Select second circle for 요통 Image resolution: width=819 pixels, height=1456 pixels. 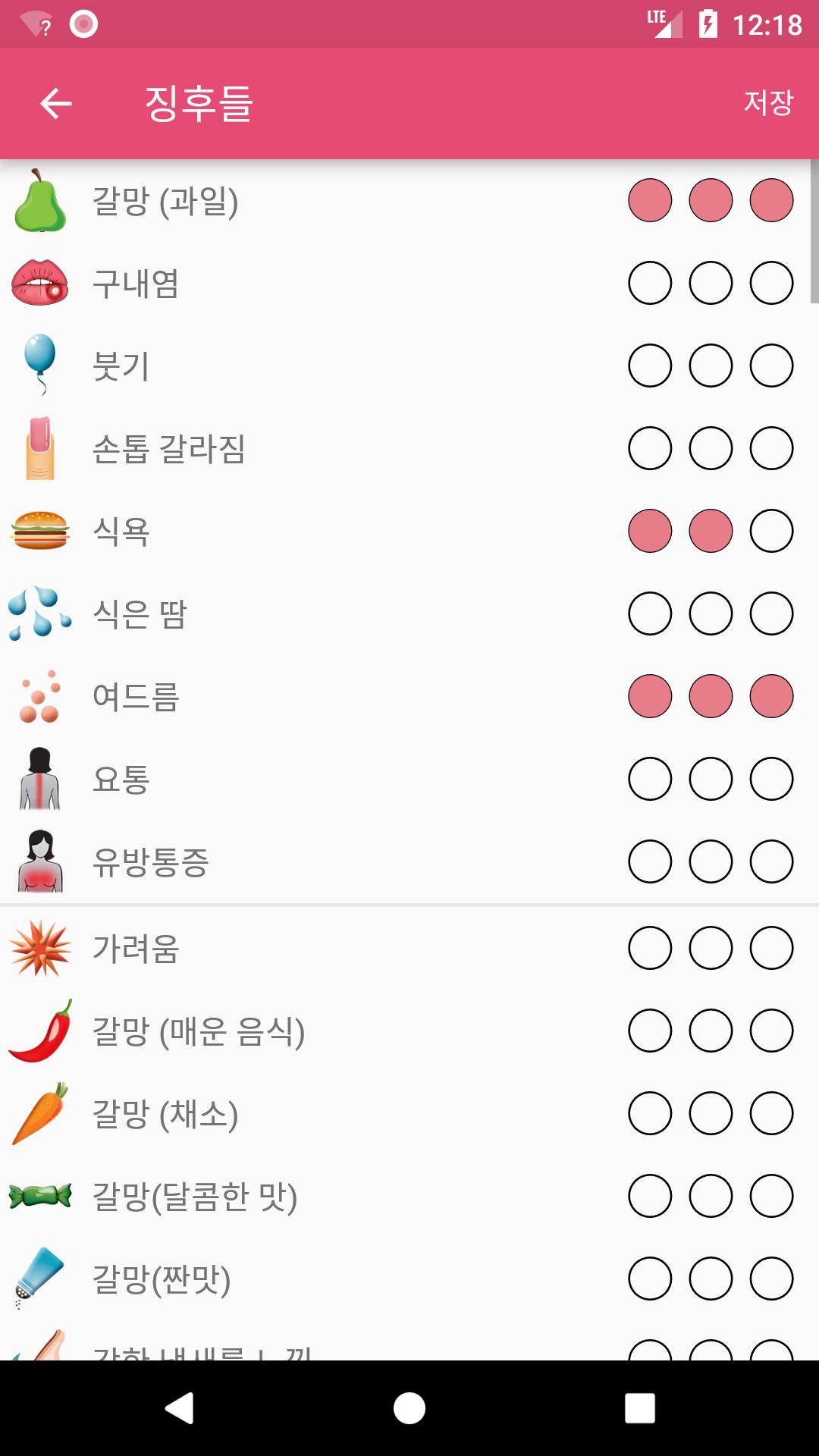(711, 779)
